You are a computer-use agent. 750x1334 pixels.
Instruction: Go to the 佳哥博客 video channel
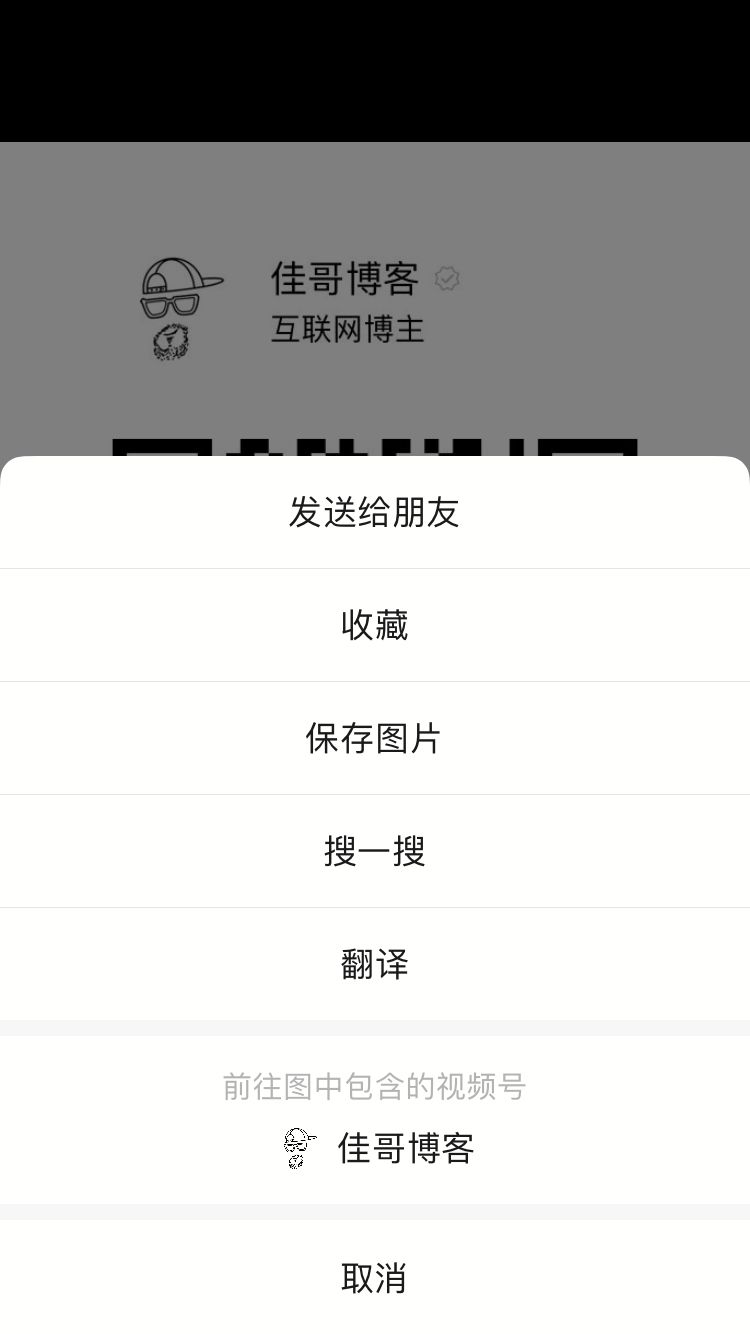(x=375, y=1120)
